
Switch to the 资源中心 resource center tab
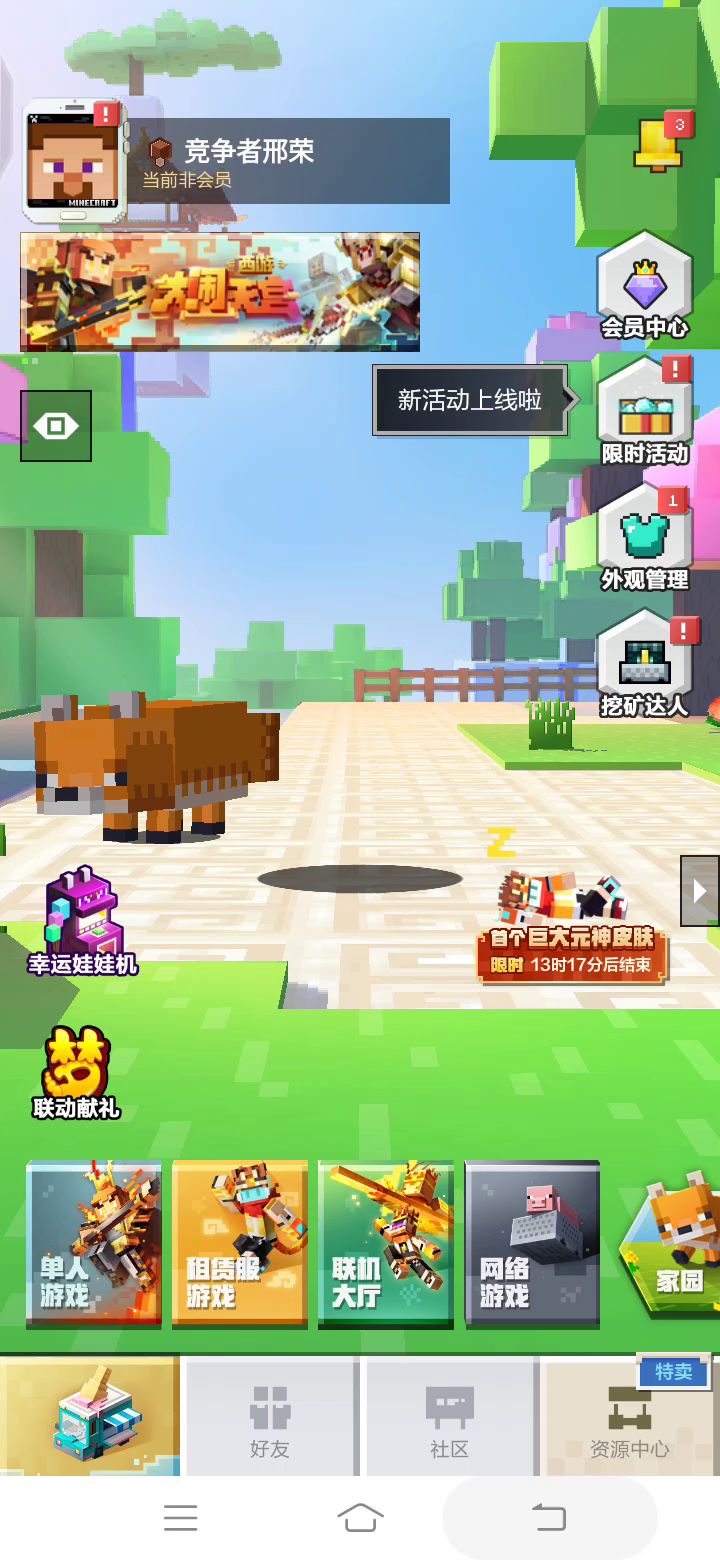(630, 1418)
